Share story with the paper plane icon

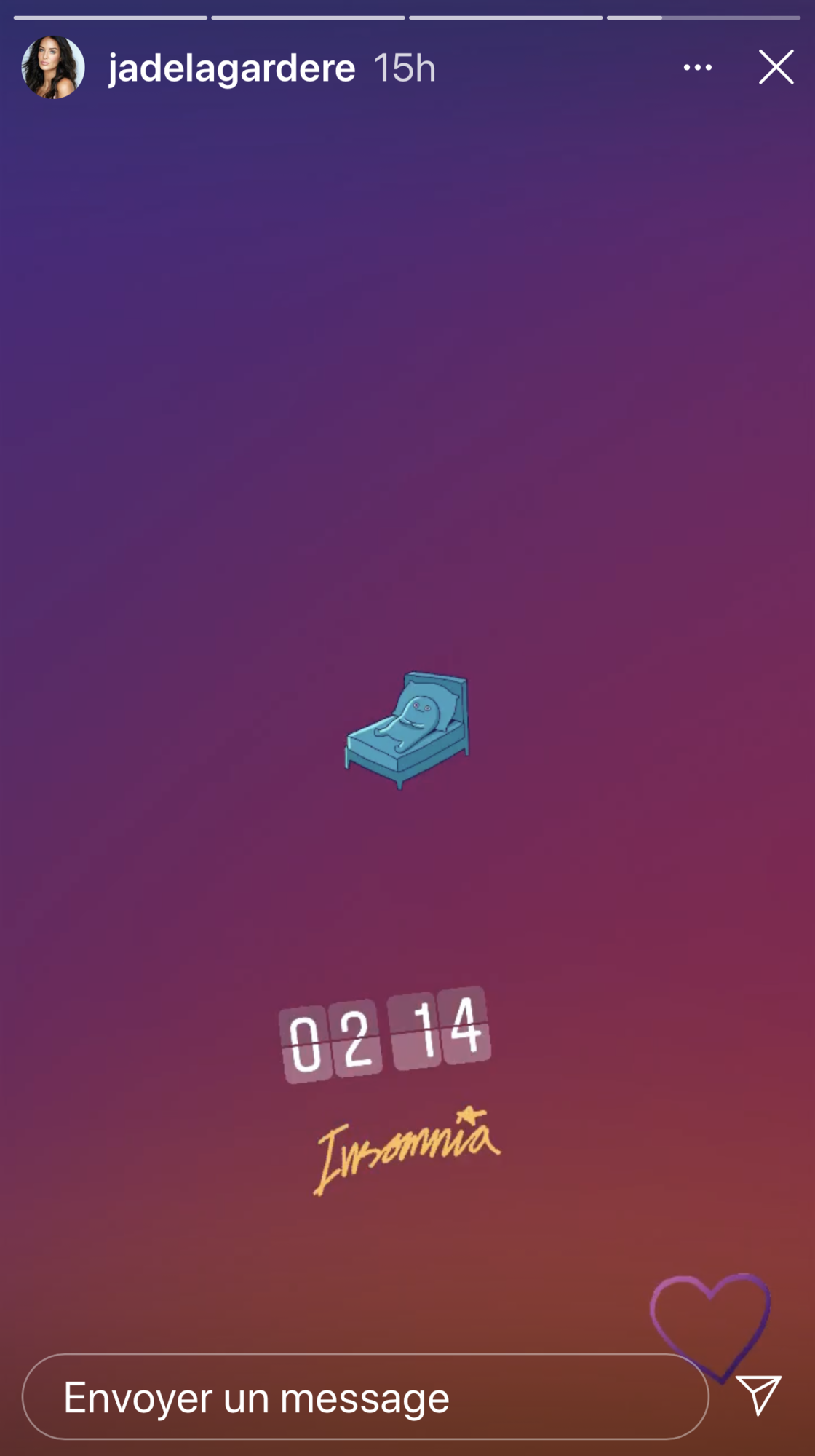pos(758,1394)
